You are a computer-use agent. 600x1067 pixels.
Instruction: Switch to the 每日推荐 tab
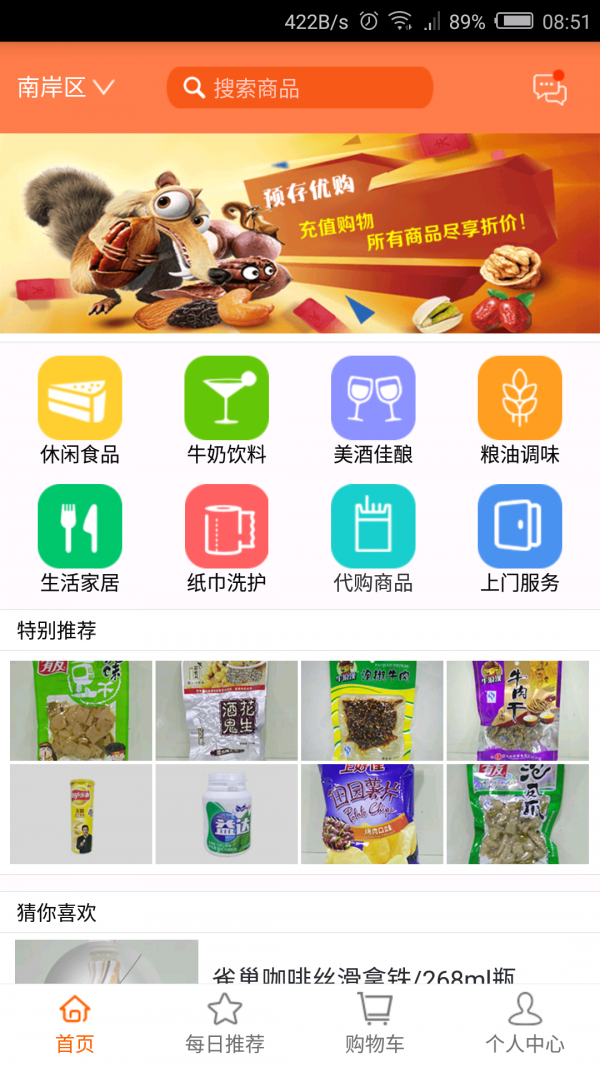tap(225, 1023)
